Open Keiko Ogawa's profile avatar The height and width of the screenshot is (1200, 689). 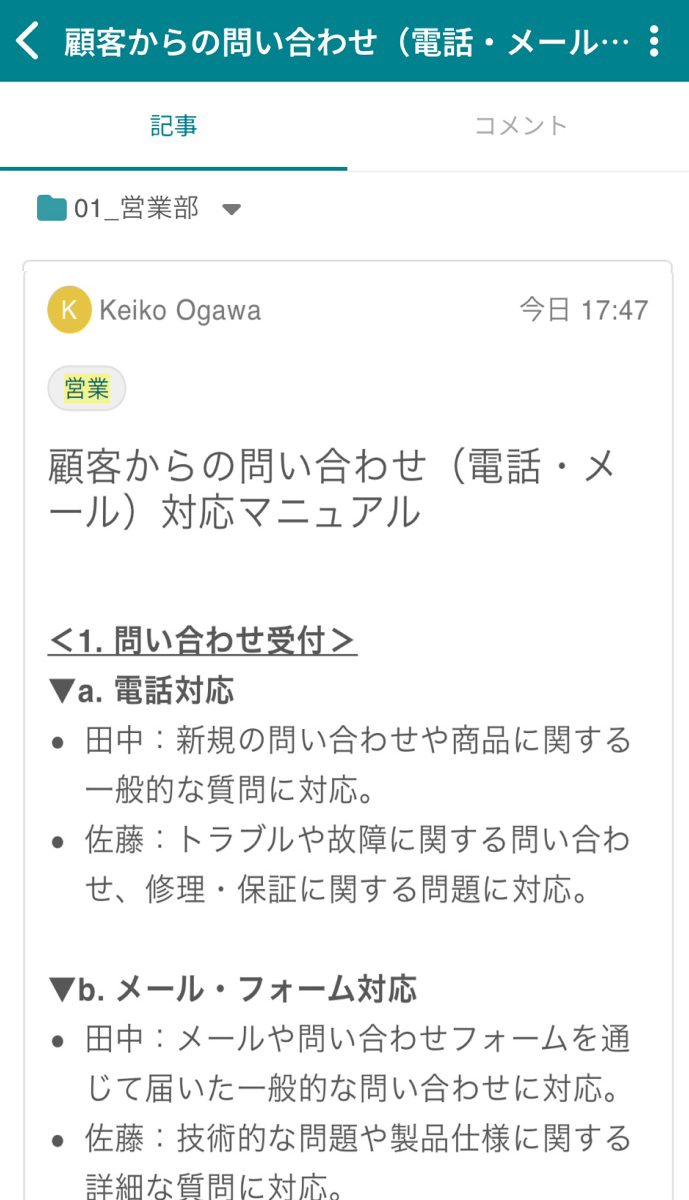tap(69, 310)
